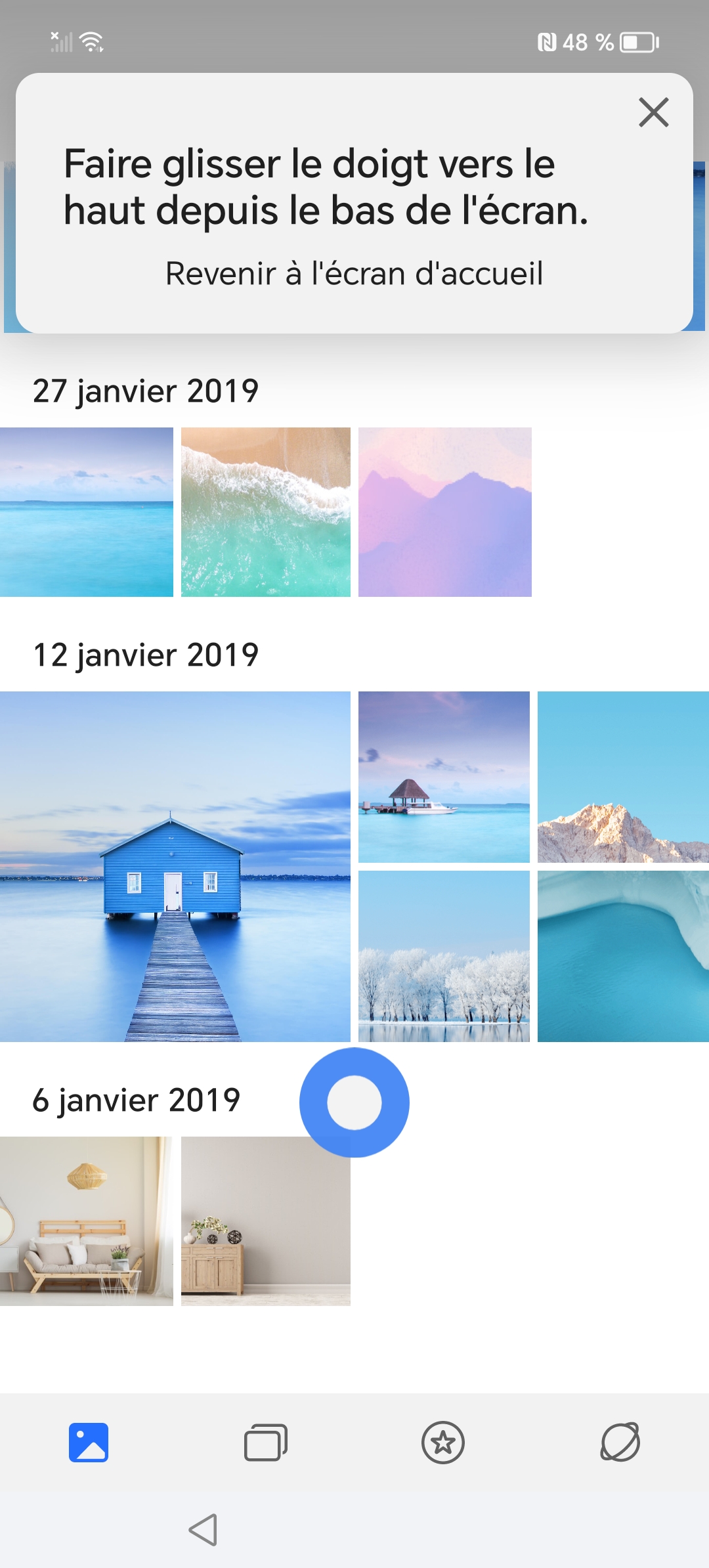Open the snowy mountain peak photo
This screenshot has height=1568, width=709.
[x=622, y=777]
